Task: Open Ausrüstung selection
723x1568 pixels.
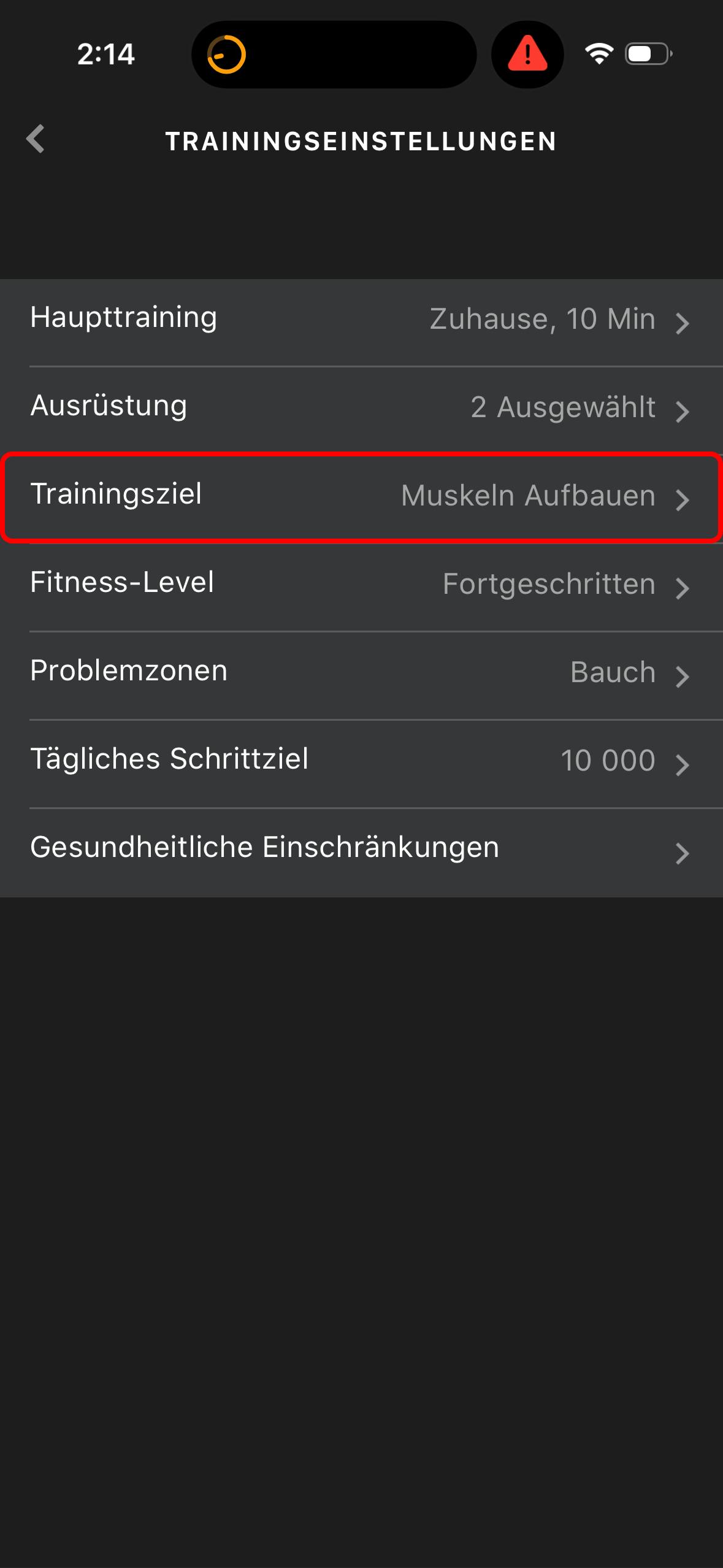Action: tap(361, 408)
